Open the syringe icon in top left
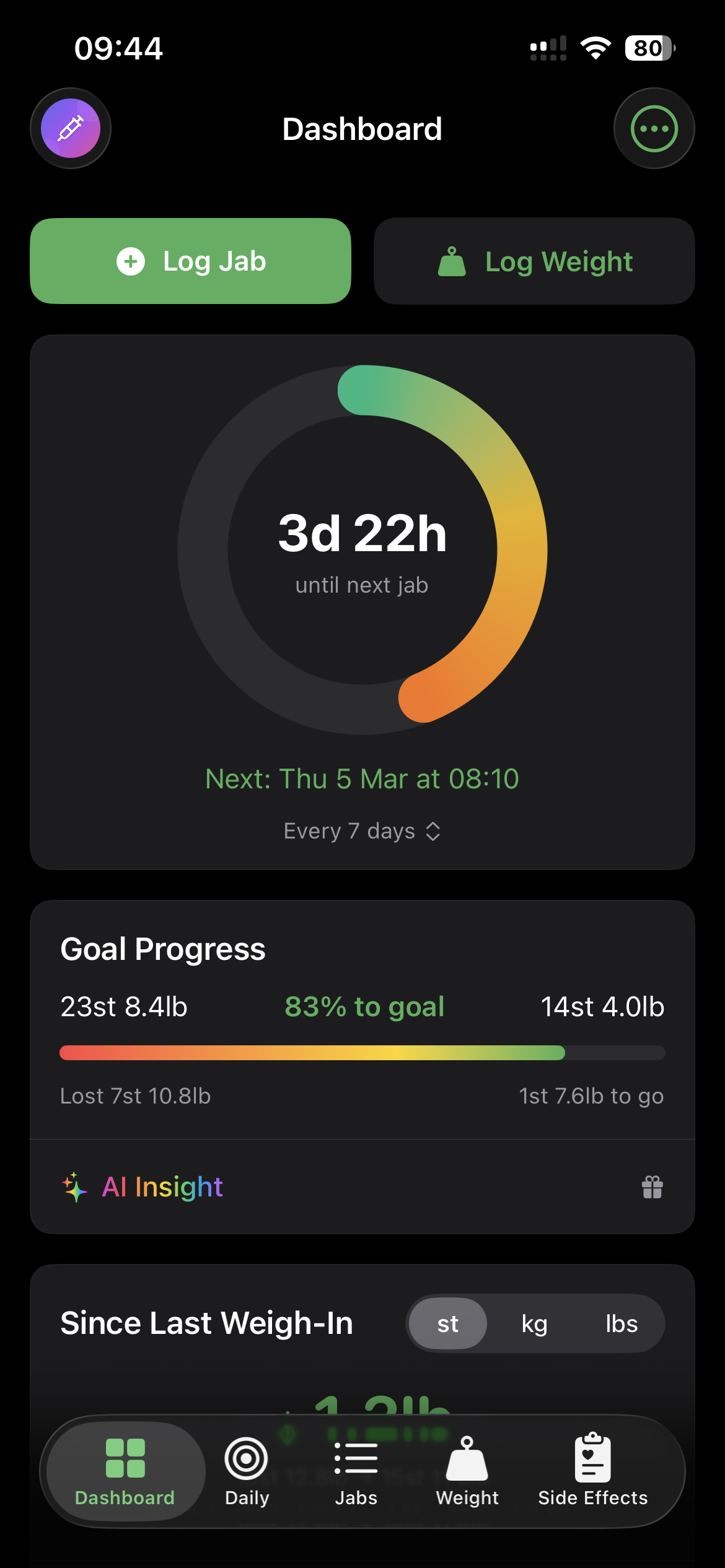This screenshot has width=725, height=1568. (71, 128)
